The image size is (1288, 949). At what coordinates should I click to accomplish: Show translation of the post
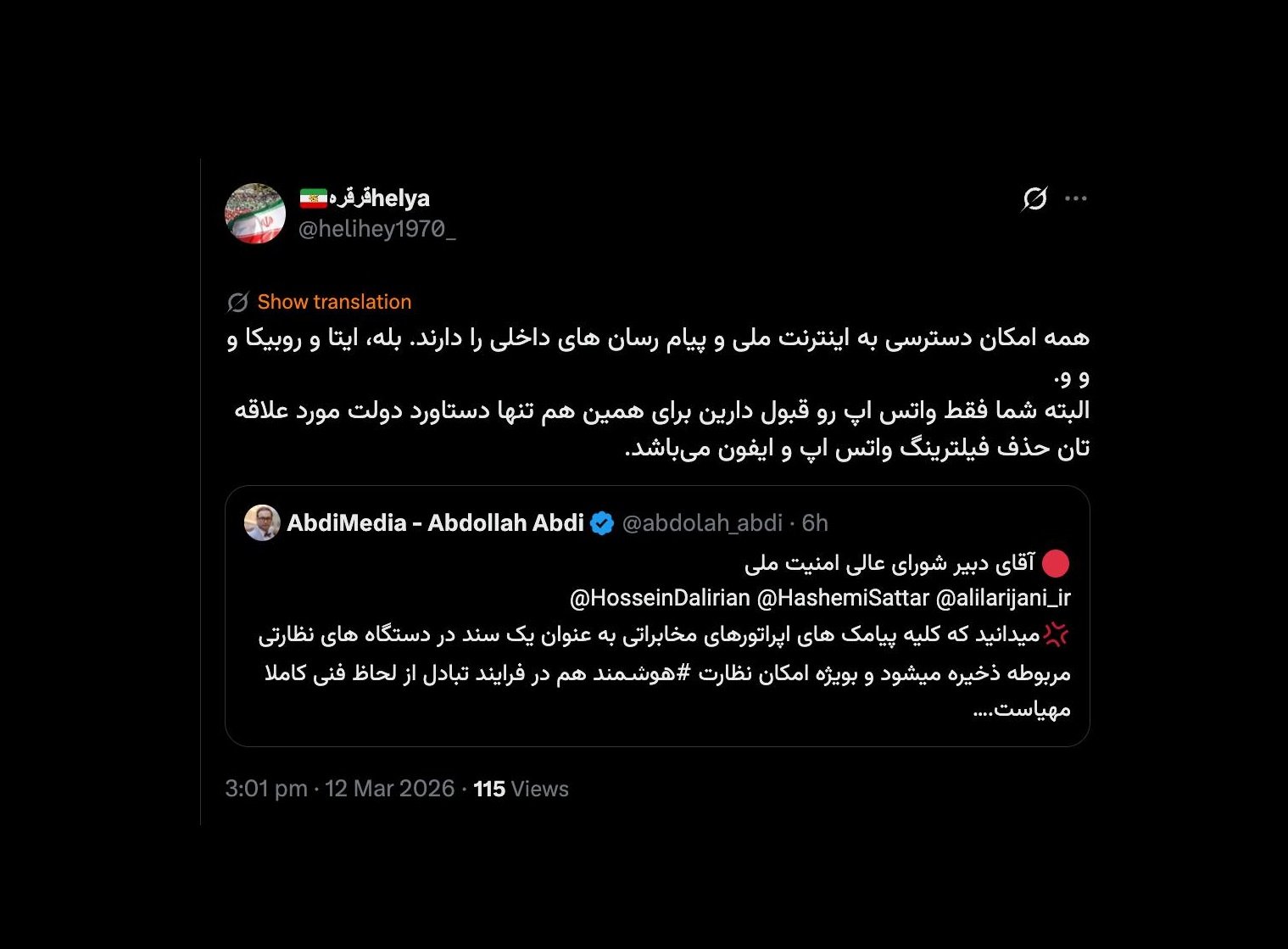click(334, 302)
